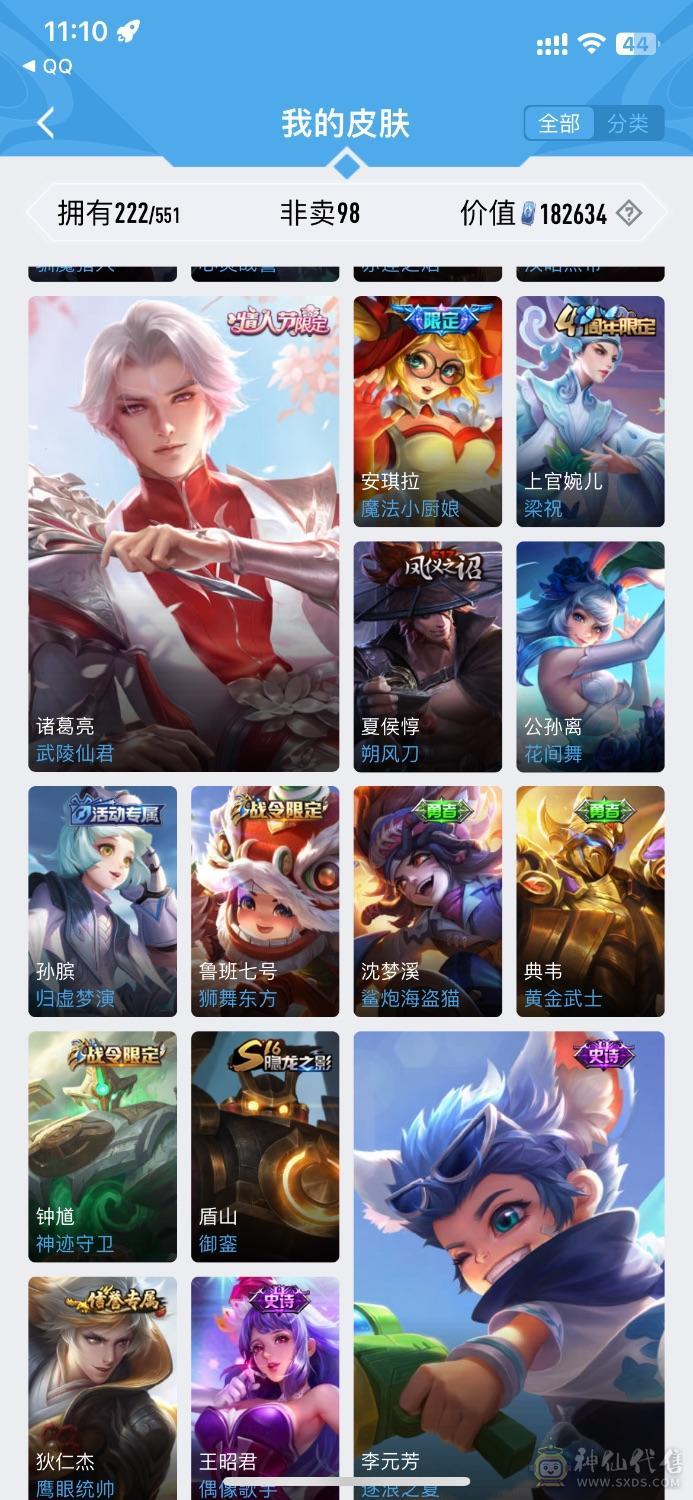Image resolution: width=693 pixels, height=1500 pixels.
Task: Open 盾山 御銮 skin card
Action: [265, 1146]
